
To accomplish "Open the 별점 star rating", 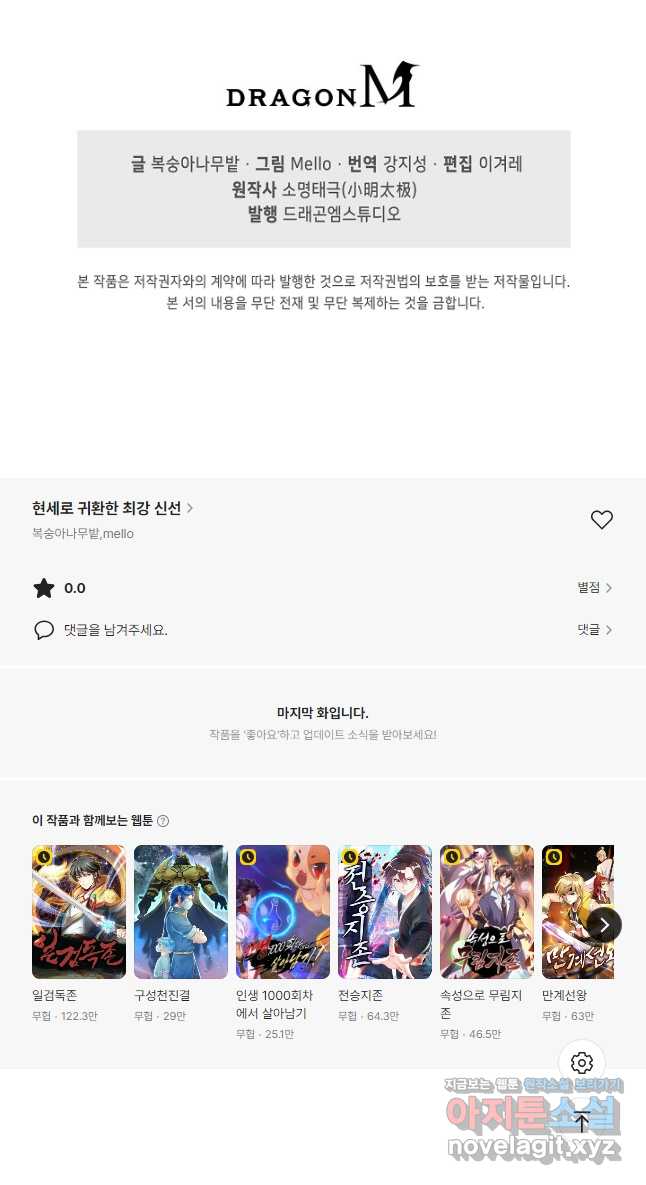I will (594, 588).
